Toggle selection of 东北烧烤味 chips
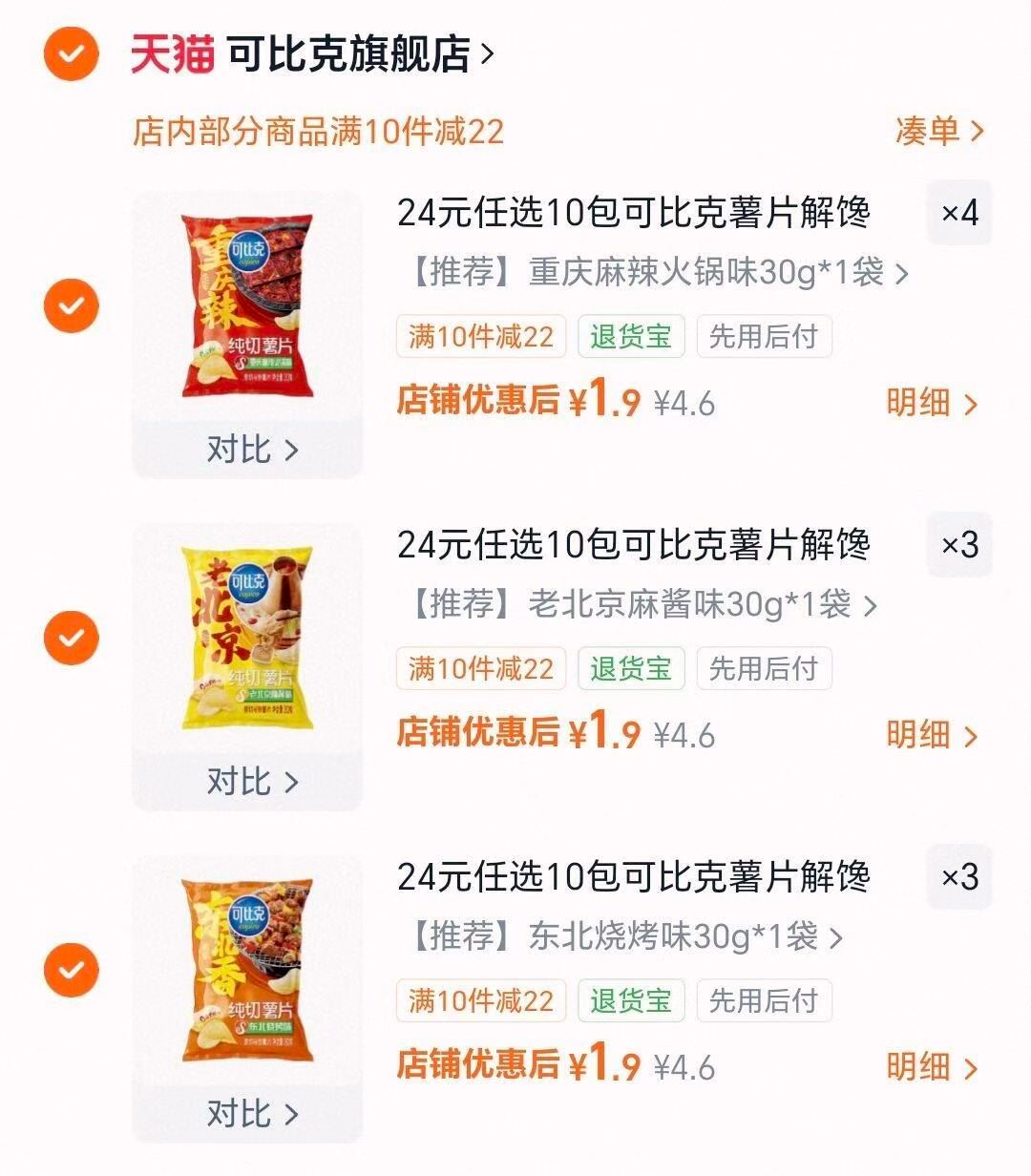 pos(70,969)
